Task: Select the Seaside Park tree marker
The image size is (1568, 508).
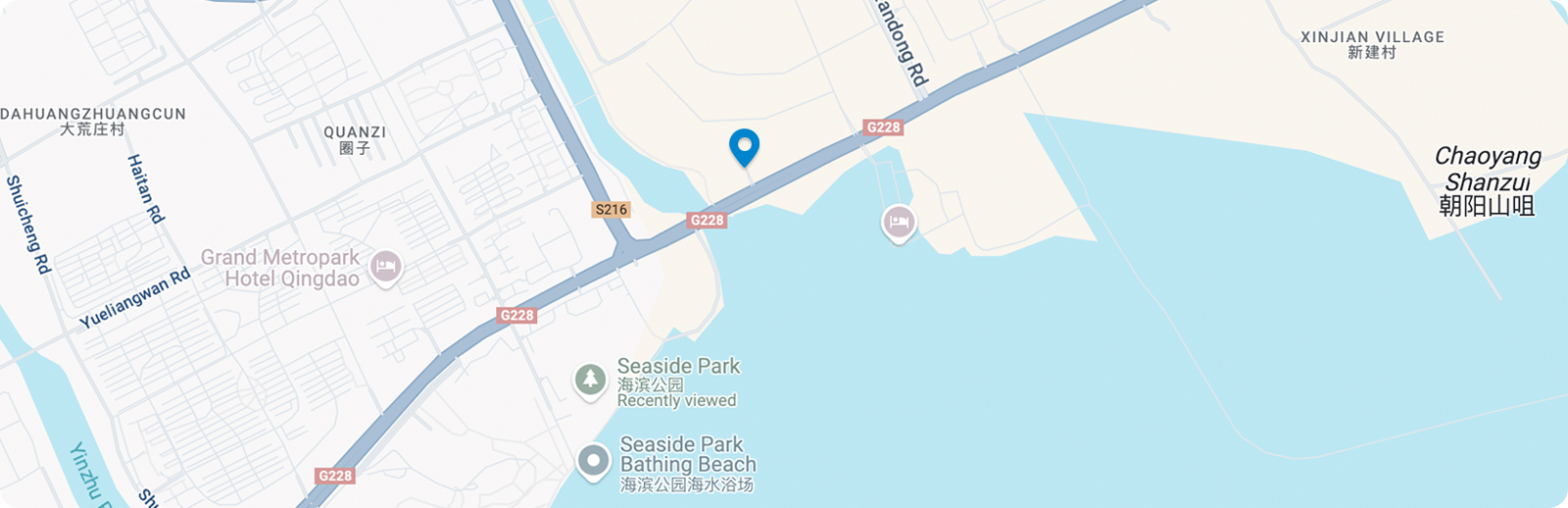Action: [590, 381]
